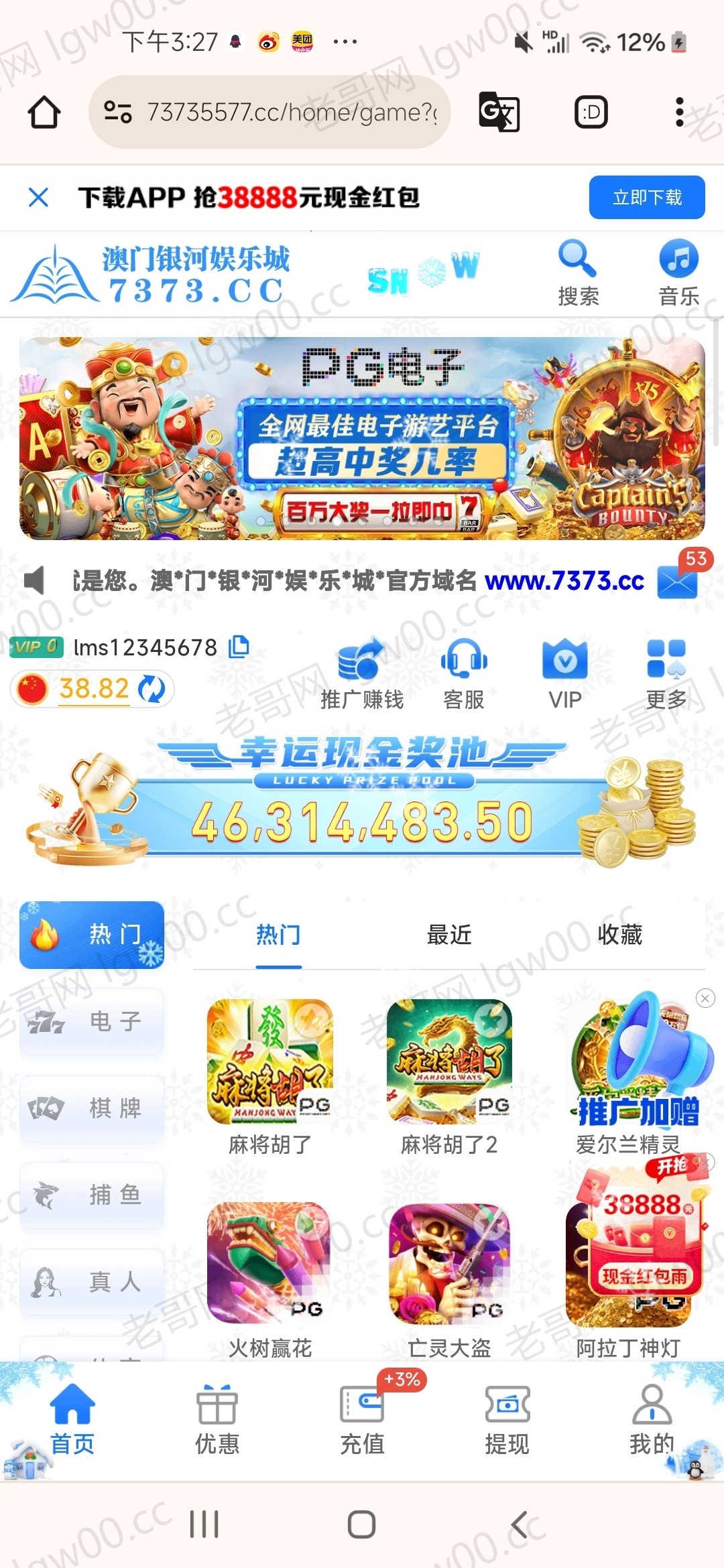
Task: Copy the username lms12345678
Action: tap(239, 647)
